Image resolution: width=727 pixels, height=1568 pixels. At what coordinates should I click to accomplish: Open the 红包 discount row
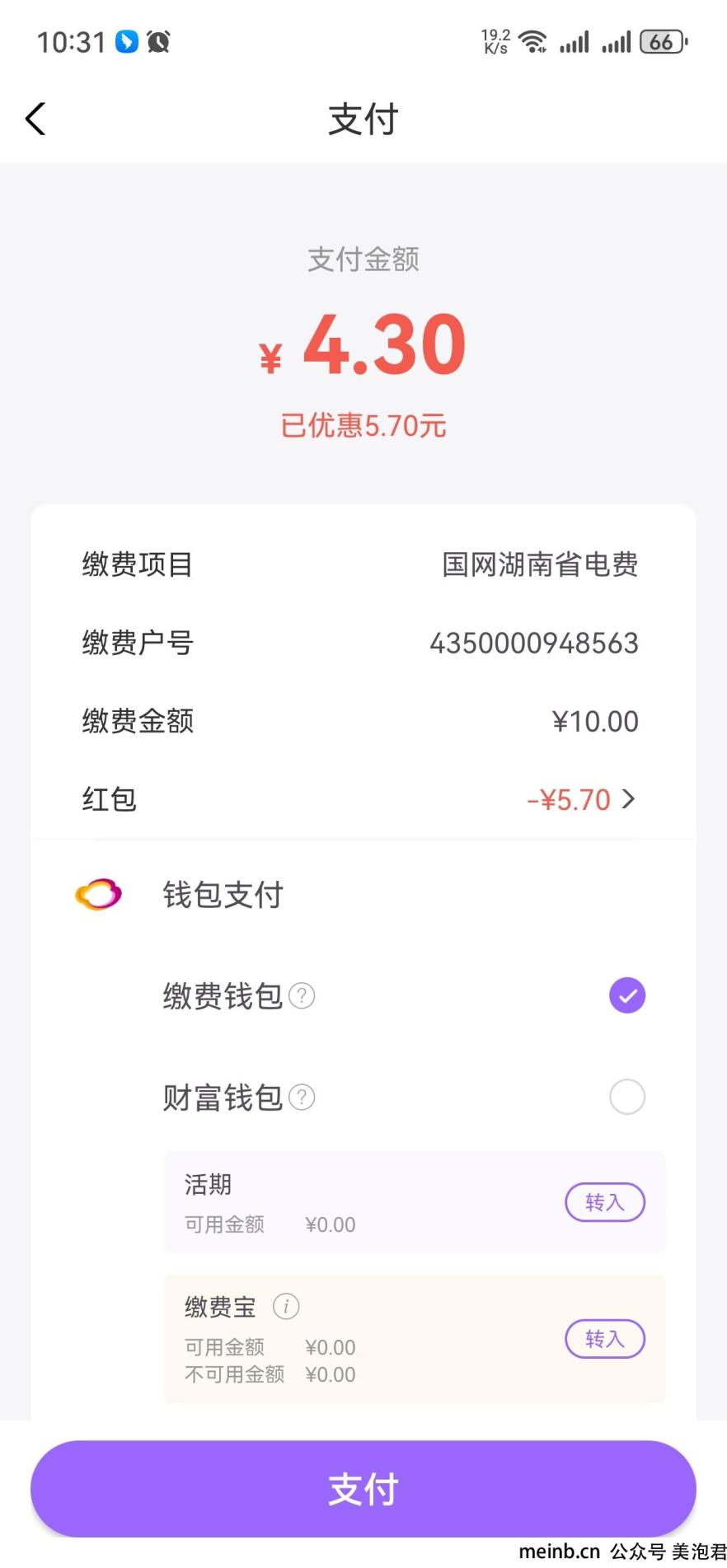click(x=363, y=800)
